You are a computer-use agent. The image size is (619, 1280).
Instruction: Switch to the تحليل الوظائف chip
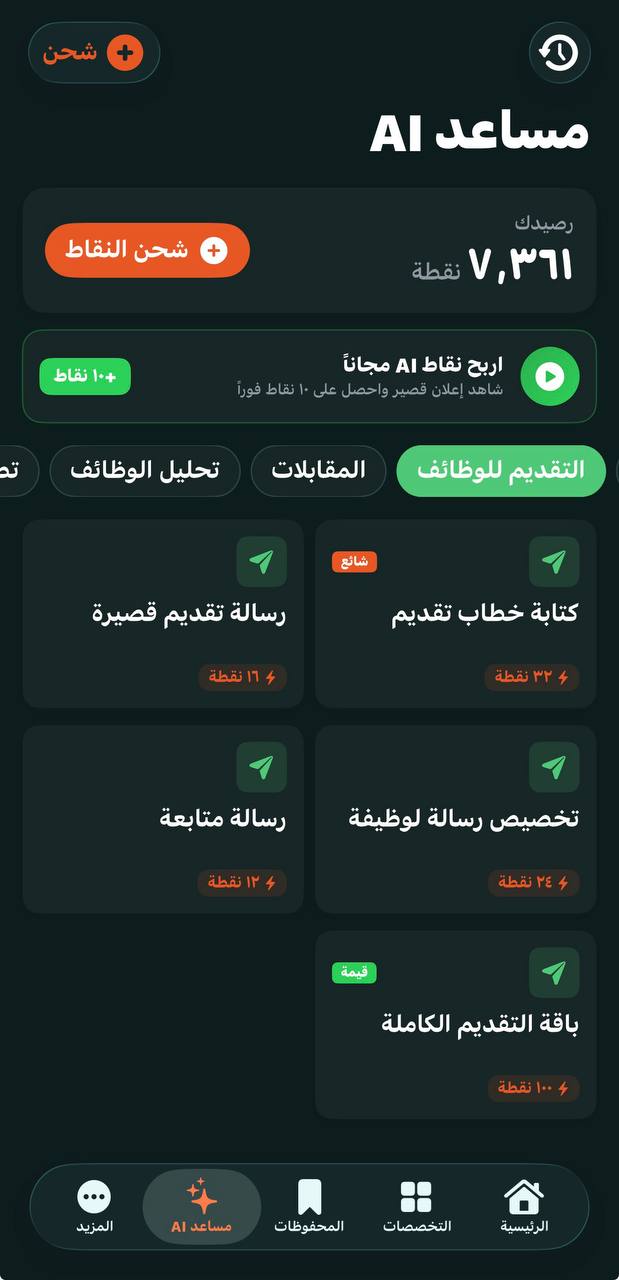click(x=145, y=471)
